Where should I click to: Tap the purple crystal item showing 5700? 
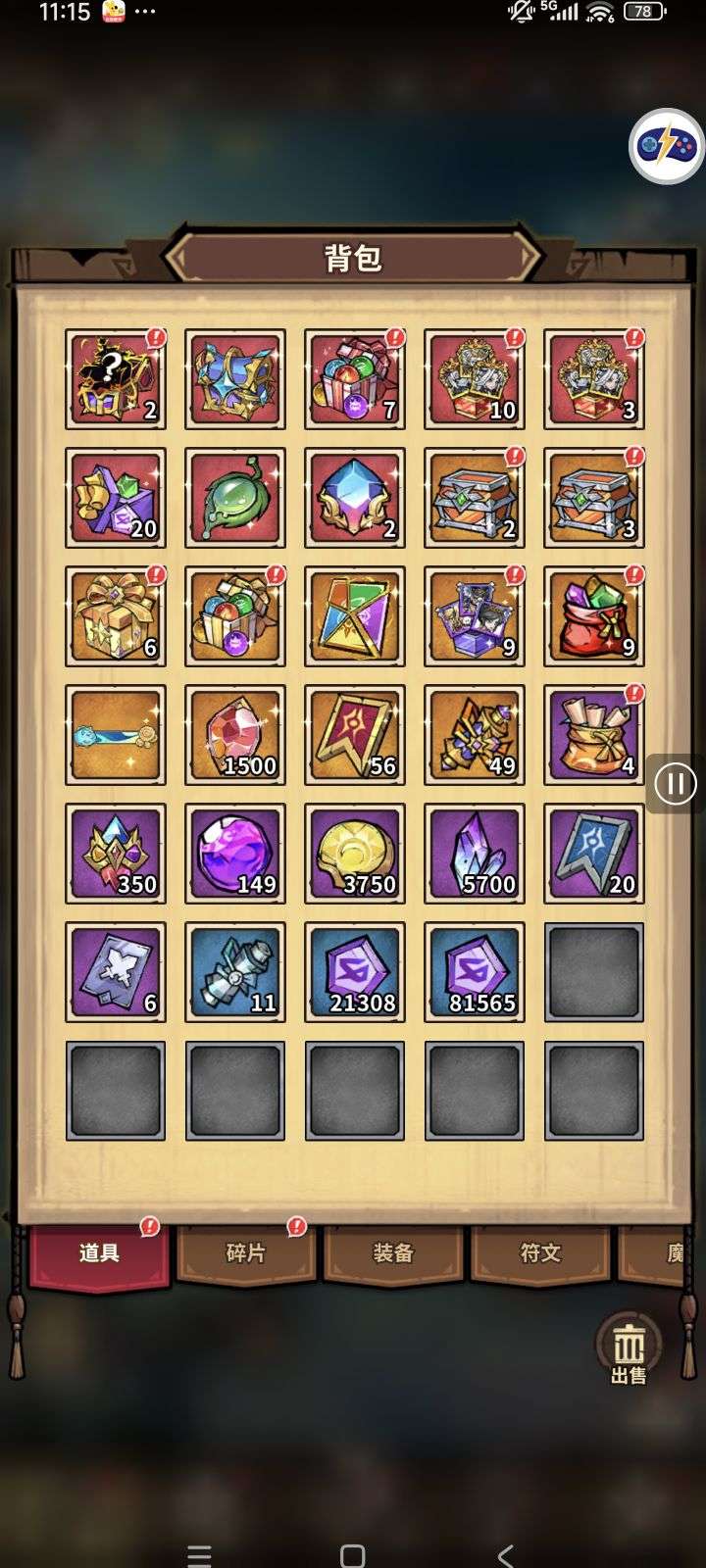click(475, 854)
